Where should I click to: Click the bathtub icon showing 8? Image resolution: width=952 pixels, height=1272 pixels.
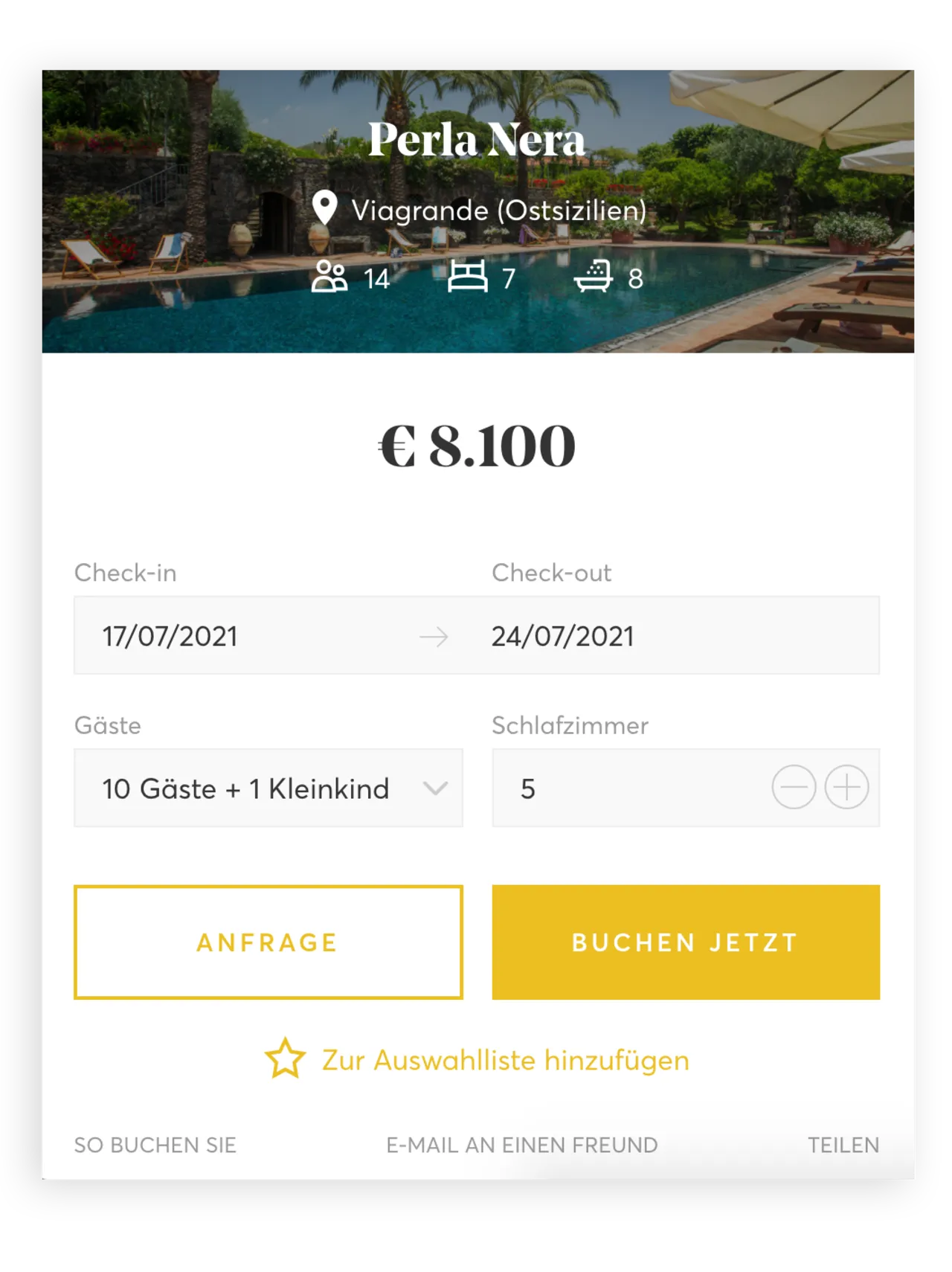pos(595,279)
